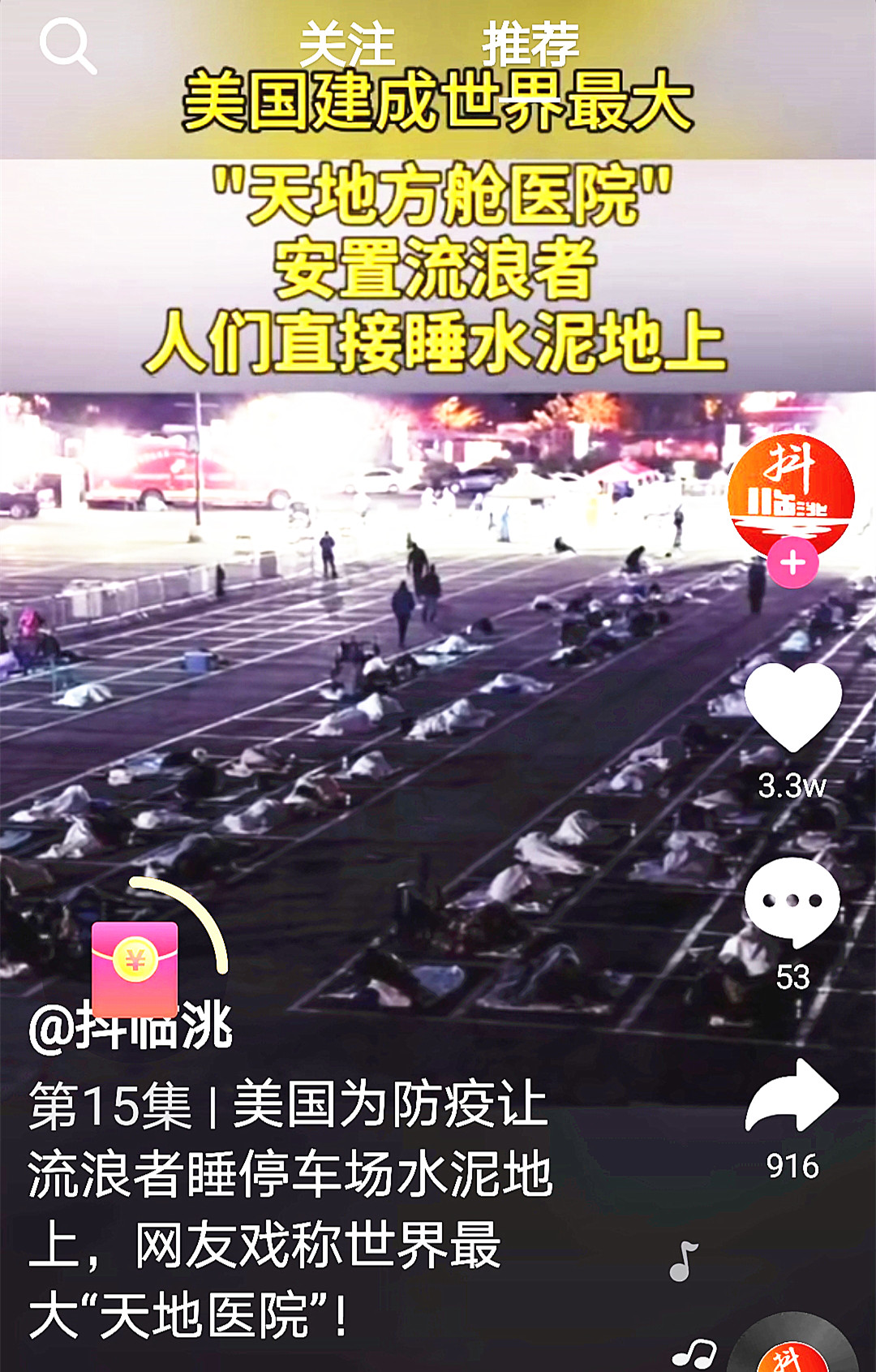Open the @抖临洮 username link

tap(131, 1028)
